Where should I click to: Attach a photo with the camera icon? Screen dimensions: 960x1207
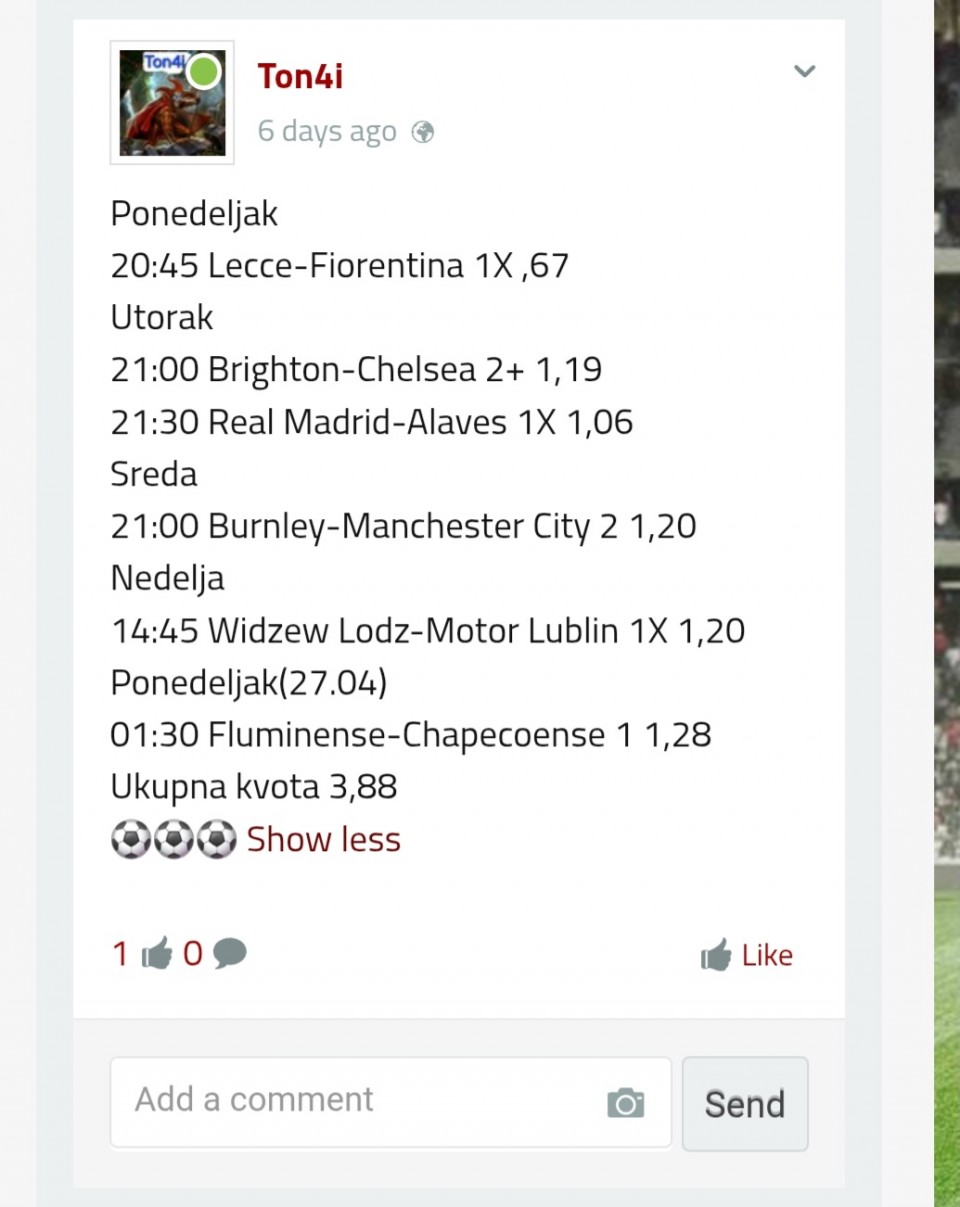point(625,1103)
